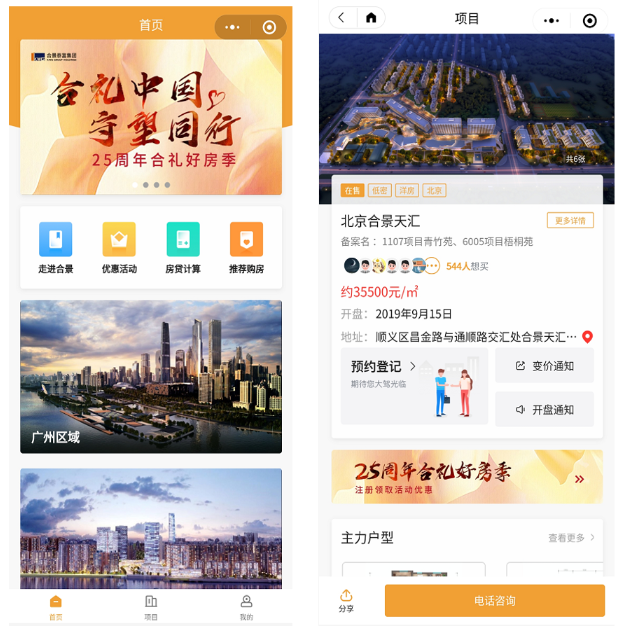Go back from the 项目 page

(342, 18)
